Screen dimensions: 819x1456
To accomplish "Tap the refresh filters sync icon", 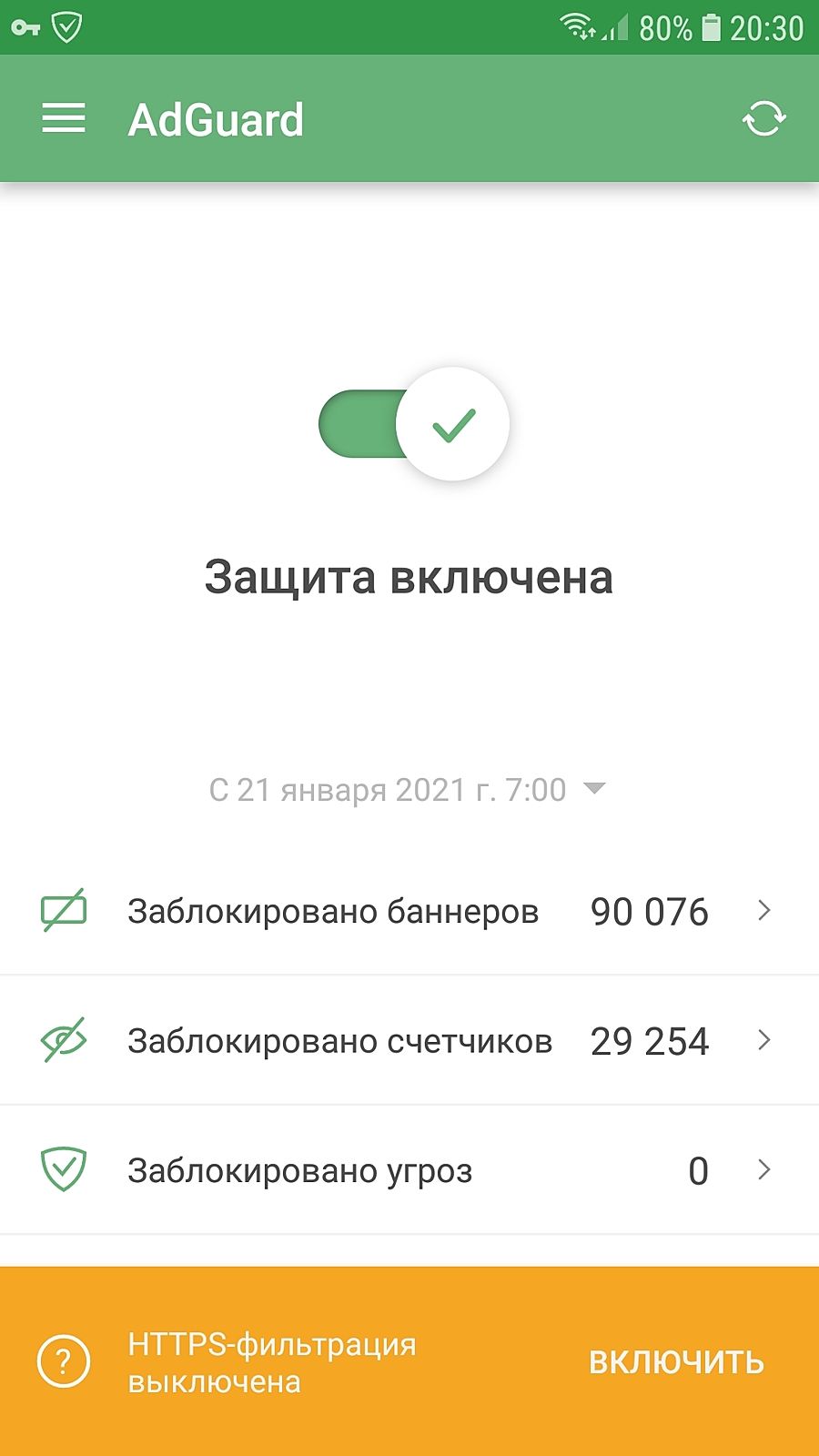I will (x=763, y=118).
